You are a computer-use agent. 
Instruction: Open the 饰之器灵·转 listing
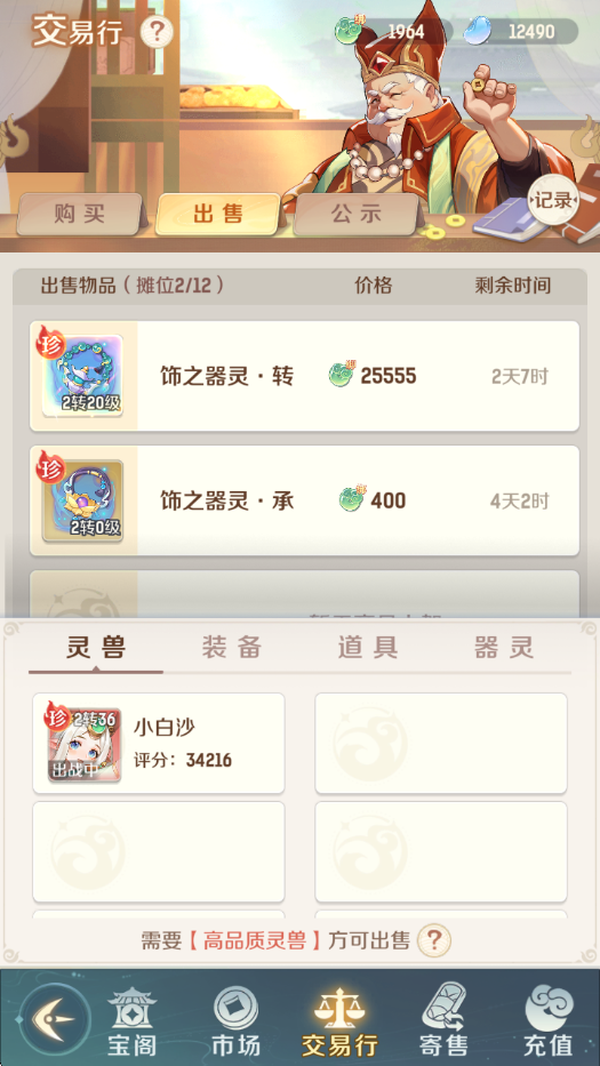pyautogui.click(x=304, y=376)
